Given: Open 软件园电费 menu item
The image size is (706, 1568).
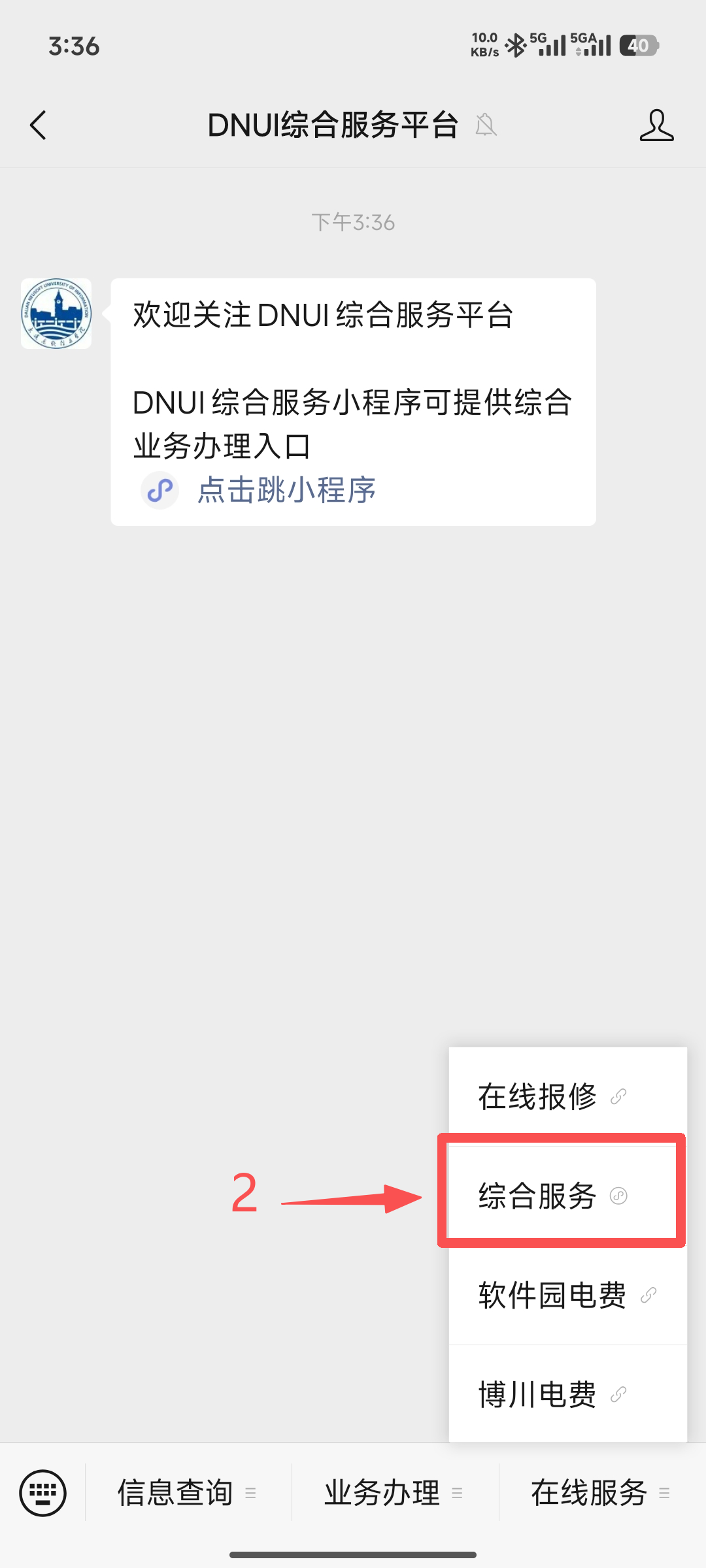Looking at the screenshot, I should coord(566,1295).
